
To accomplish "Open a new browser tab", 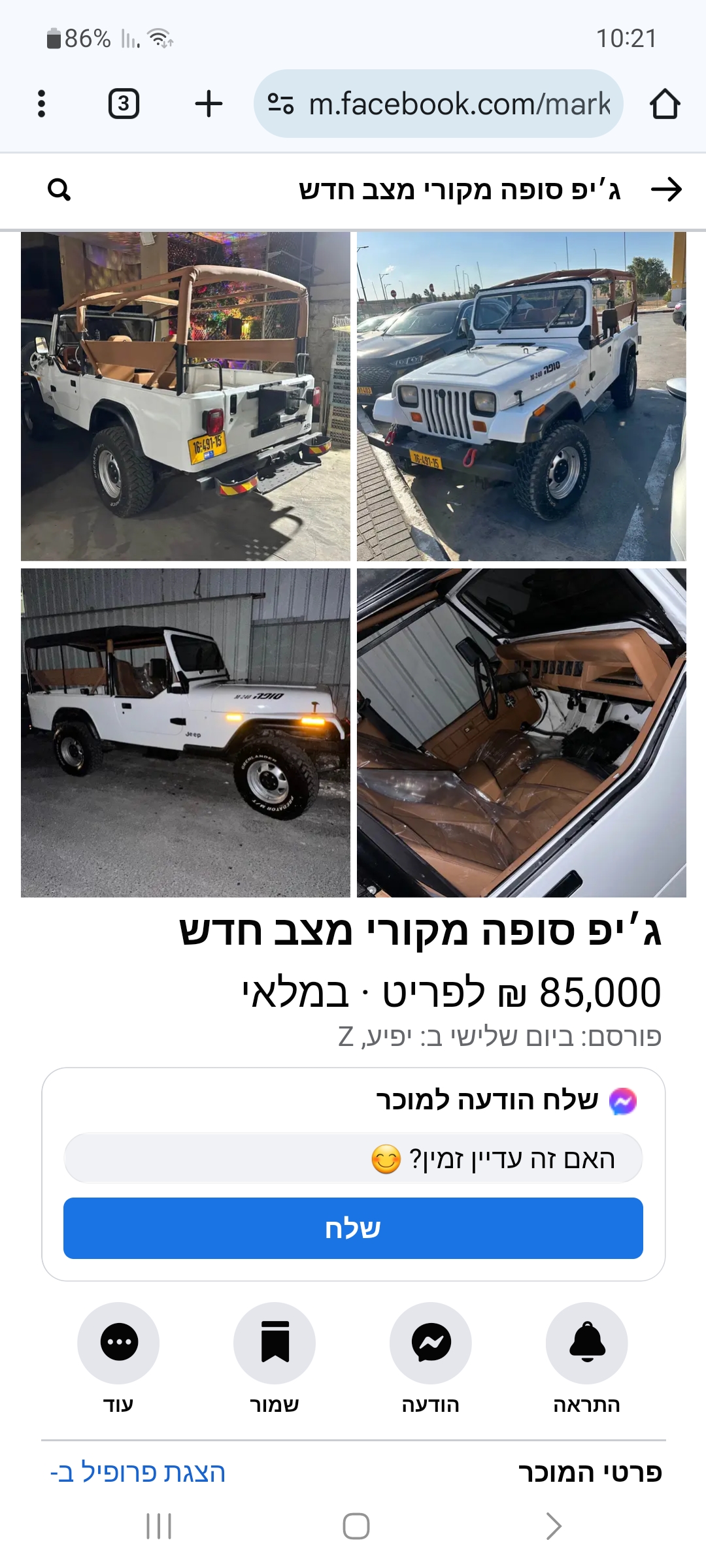I will point(209,104).
